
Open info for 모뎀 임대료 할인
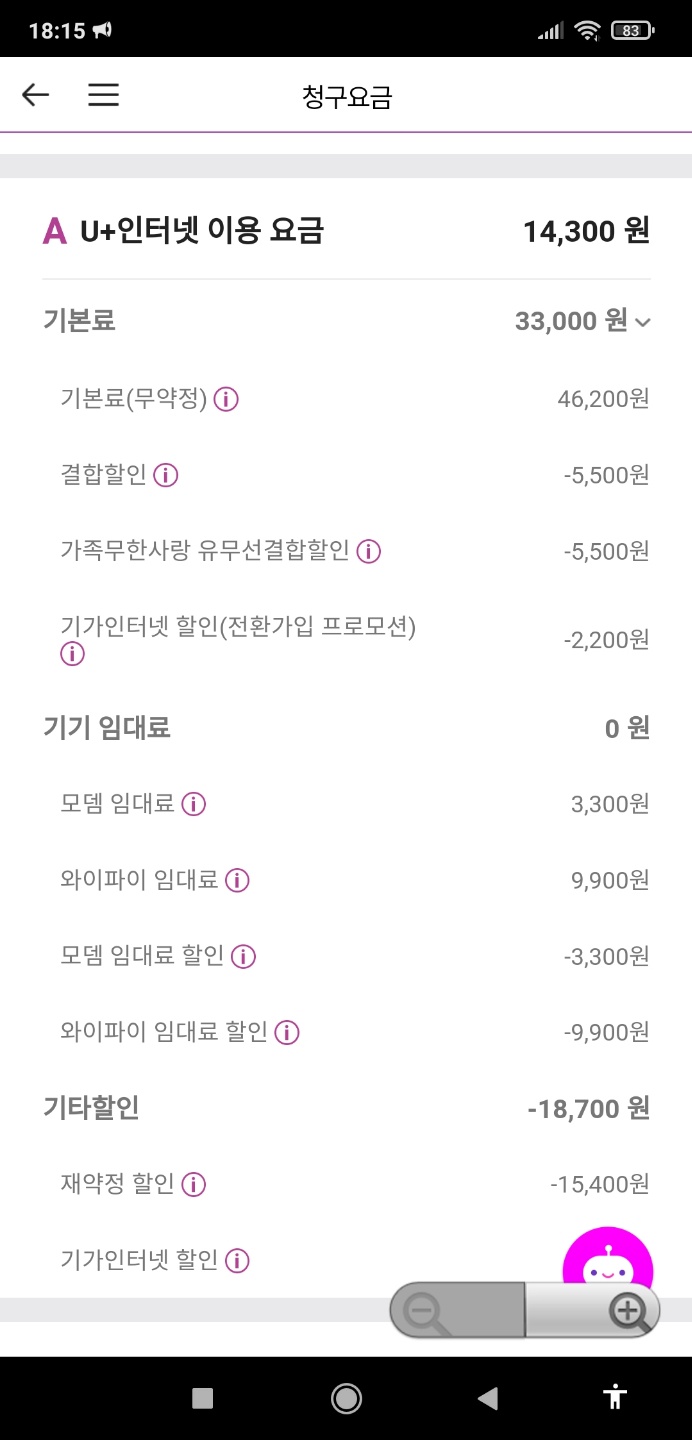pos(243,957)
